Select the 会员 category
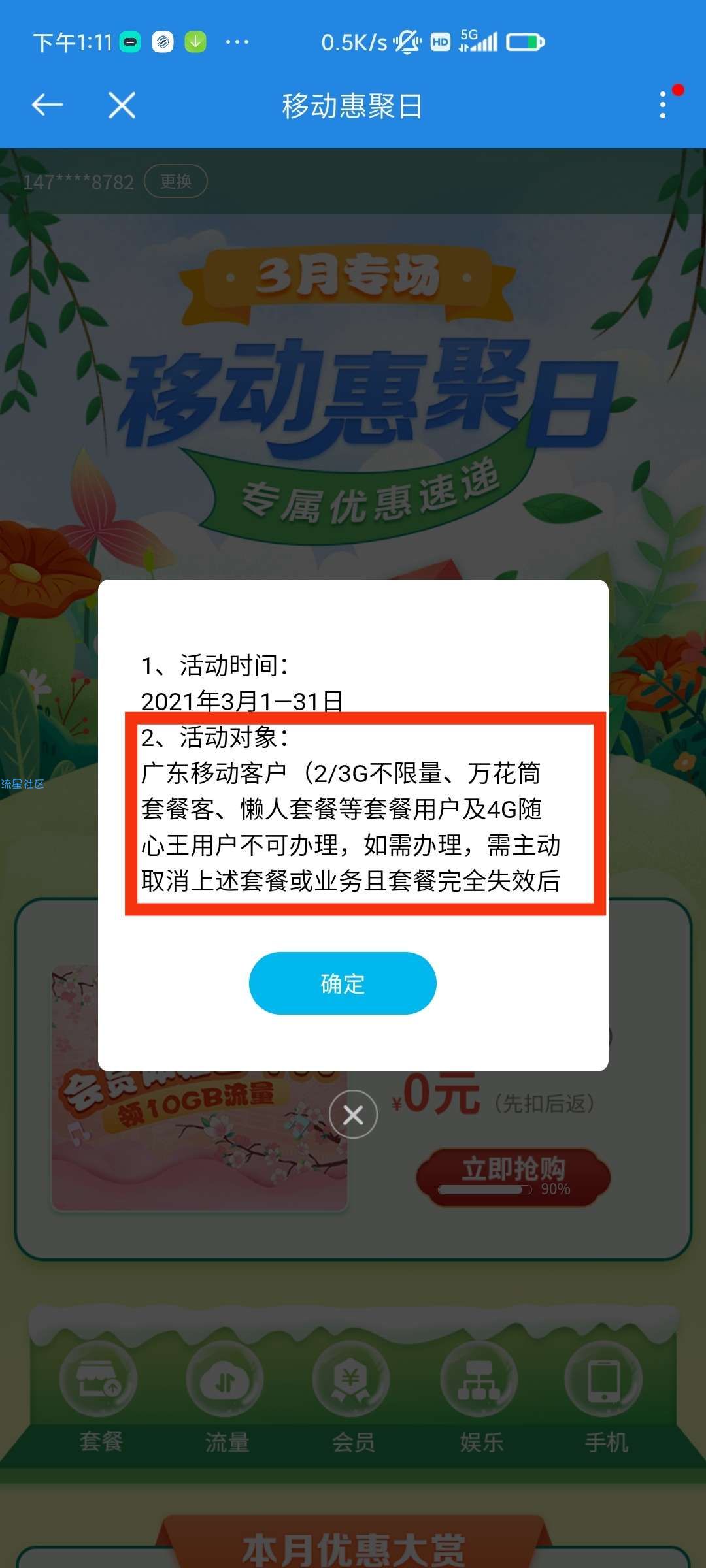706x1568 pixels. pyautogui.click(x=353, y=1398)
